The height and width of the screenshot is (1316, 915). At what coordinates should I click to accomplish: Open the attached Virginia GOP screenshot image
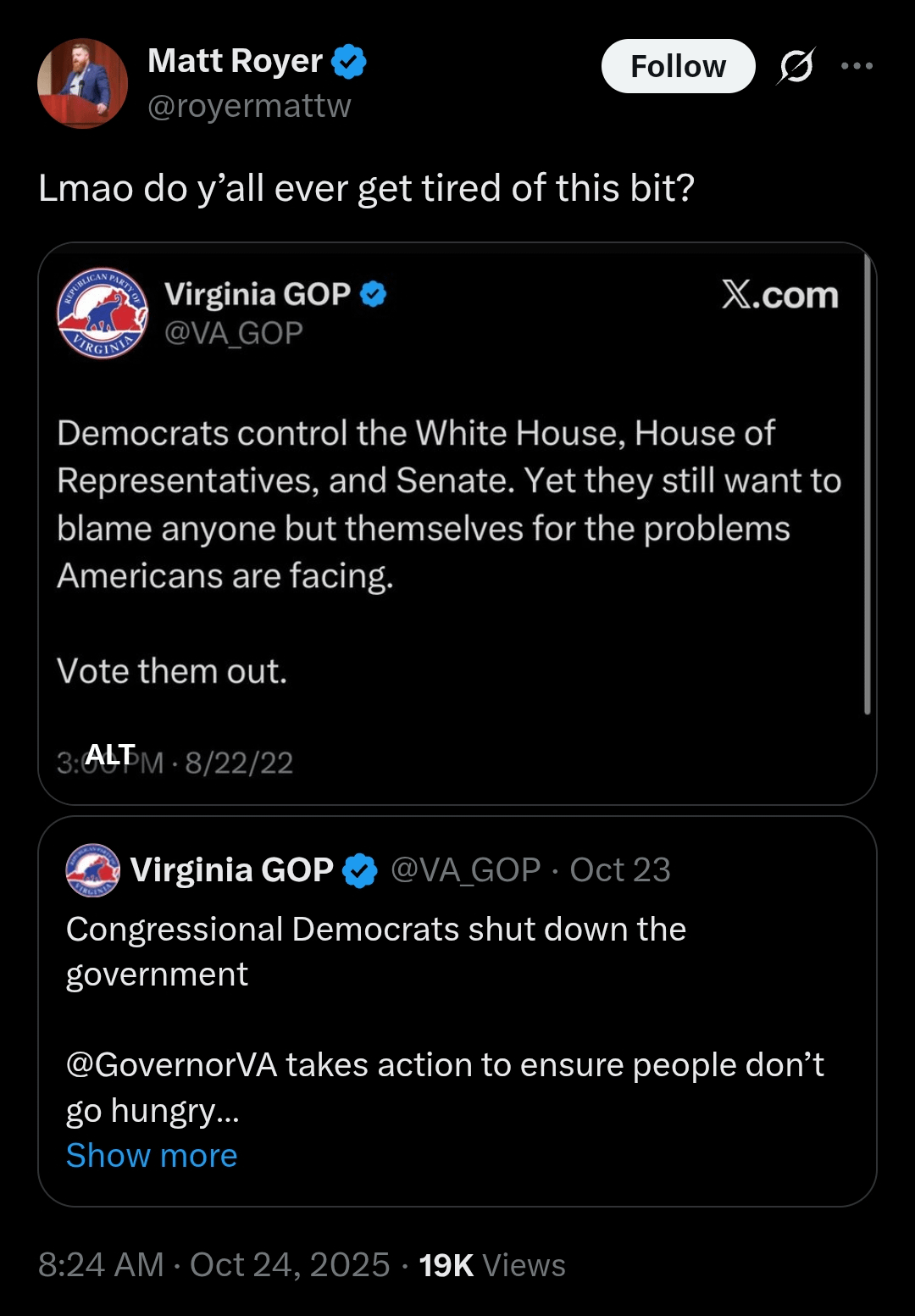pos(457,508)
